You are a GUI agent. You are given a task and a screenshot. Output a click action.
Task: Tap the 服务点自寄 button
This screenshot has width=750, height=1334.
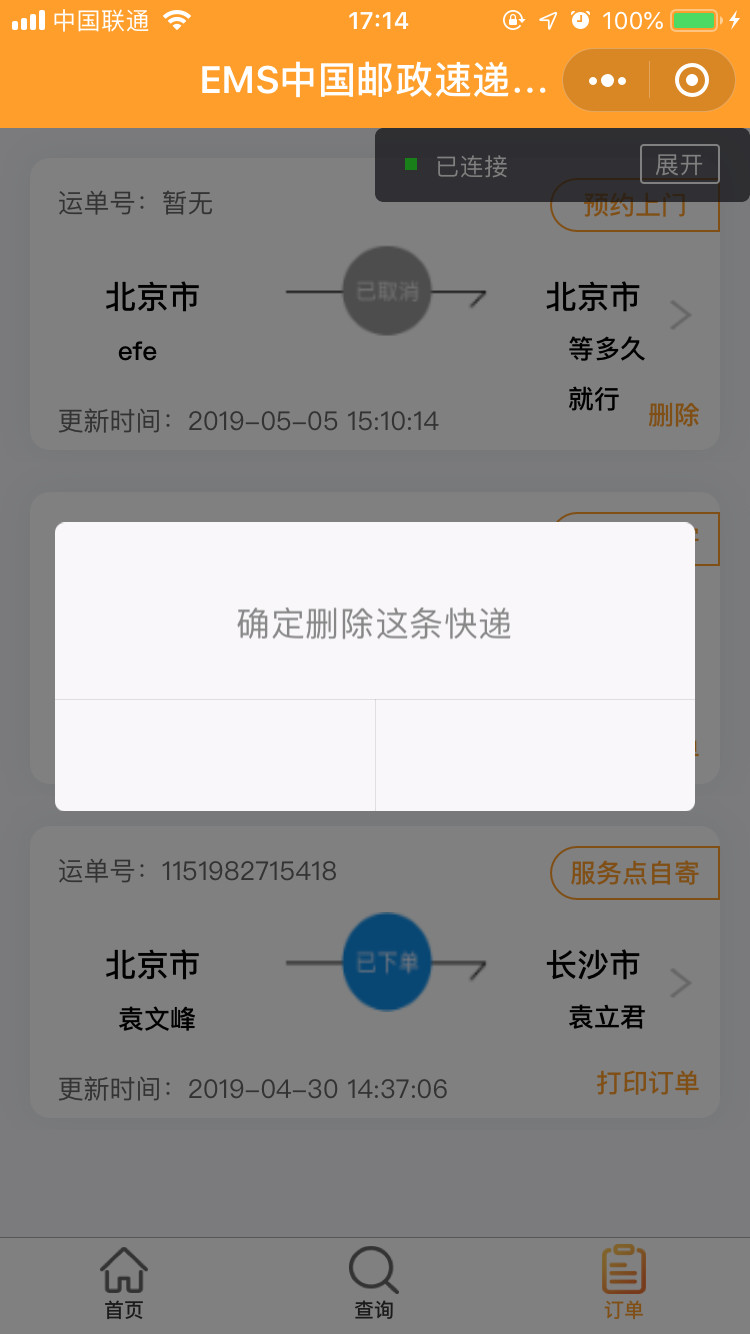pos(634,873)
